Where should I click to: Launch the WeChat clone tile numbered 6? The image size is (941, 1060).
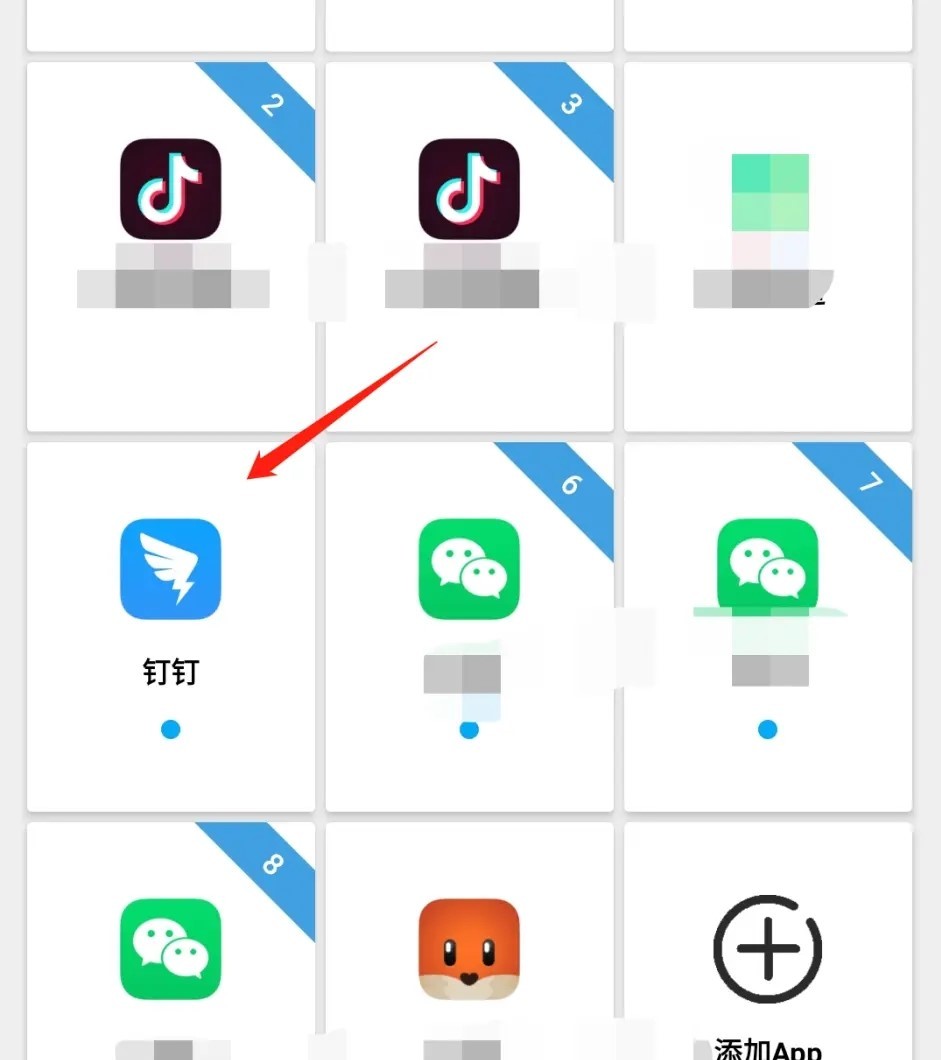468,570
